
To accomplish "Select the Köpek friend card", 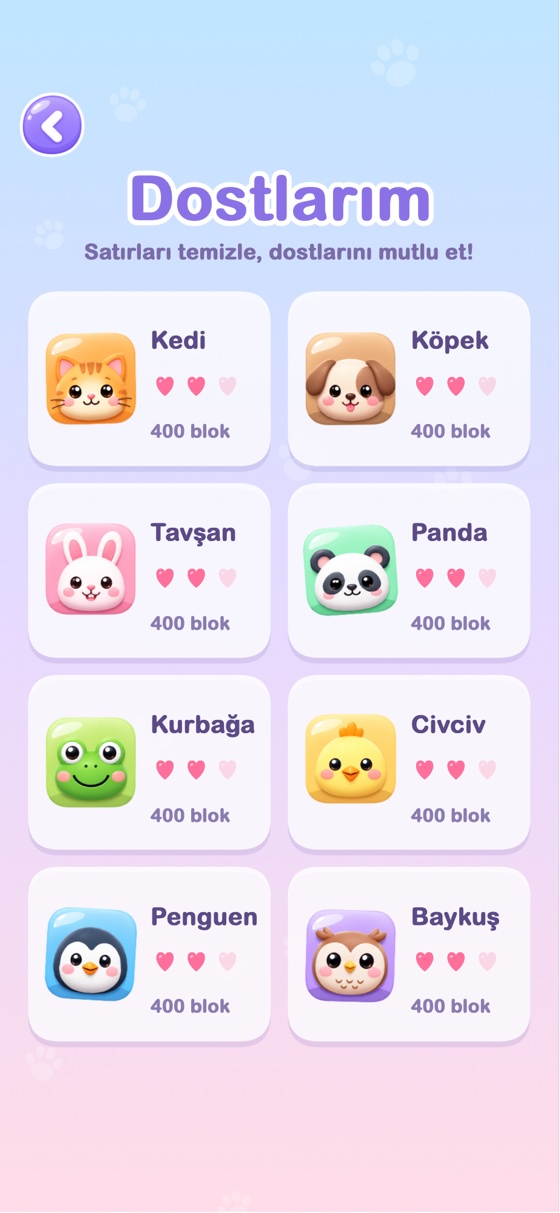I will click(x=409, y=379).
